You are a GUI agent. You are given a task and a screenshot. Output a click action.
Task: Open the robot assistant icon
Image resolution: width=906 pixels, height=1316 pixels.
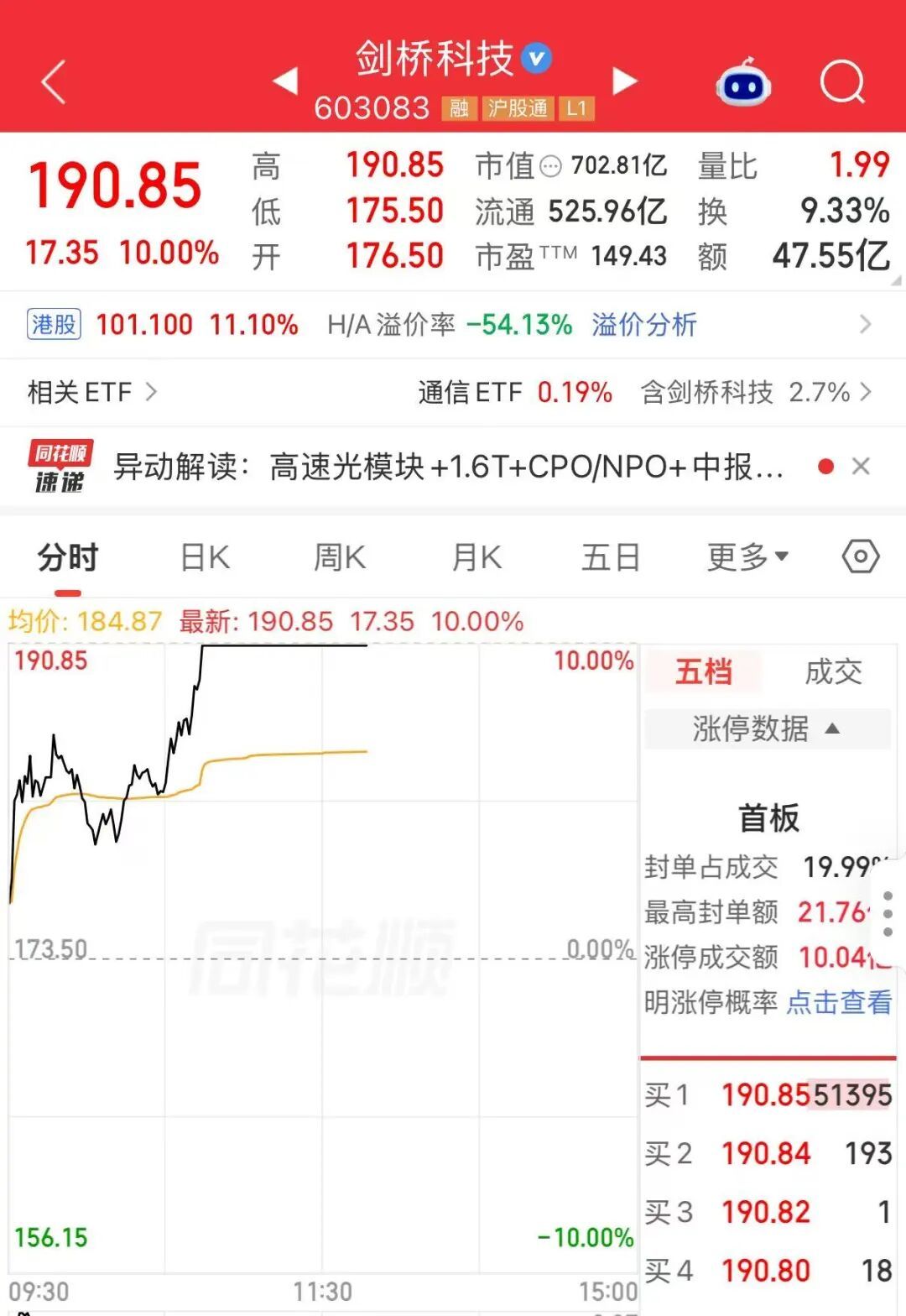coord(743,82)
